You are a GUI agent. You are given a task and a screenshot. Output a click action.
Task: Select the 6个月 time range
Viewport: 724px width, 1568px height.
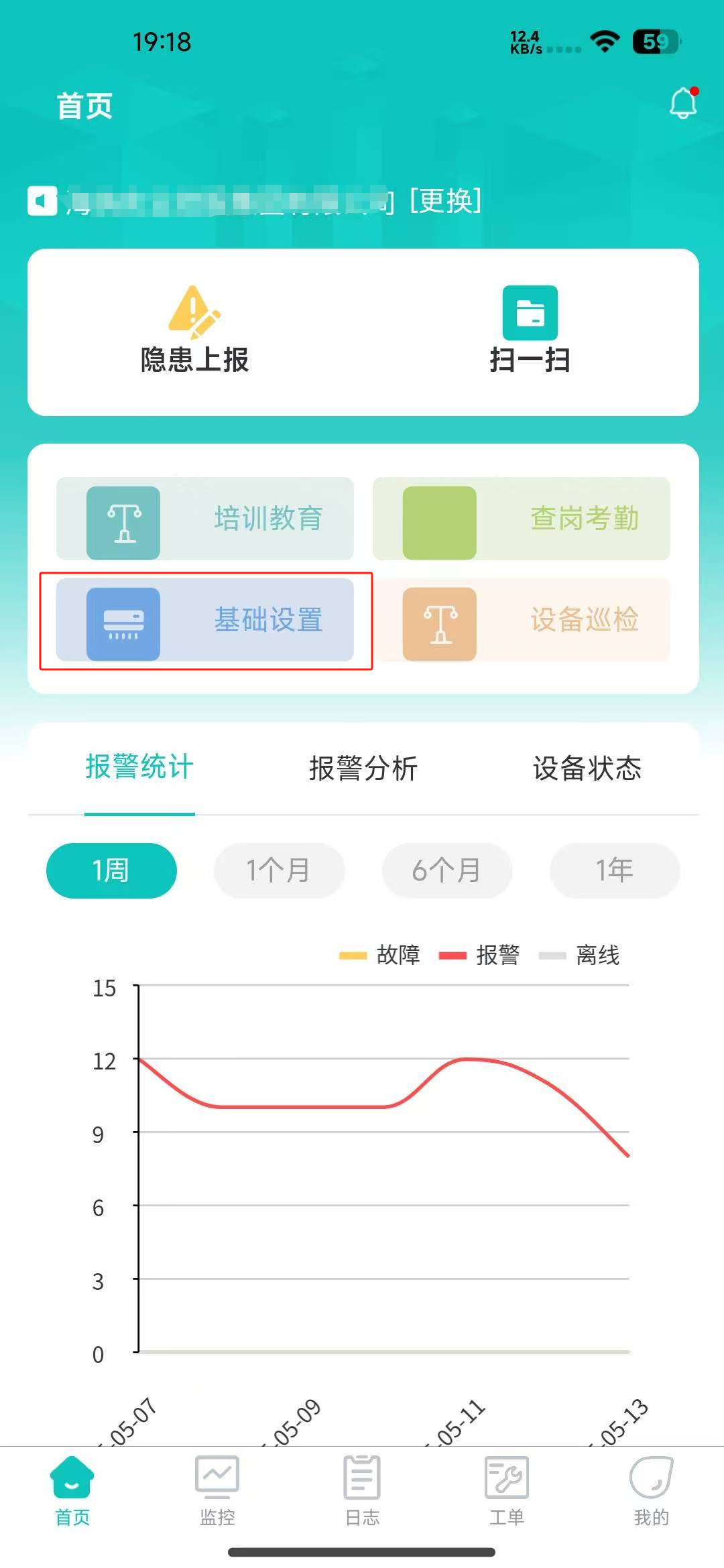click(x=447, y=870)
